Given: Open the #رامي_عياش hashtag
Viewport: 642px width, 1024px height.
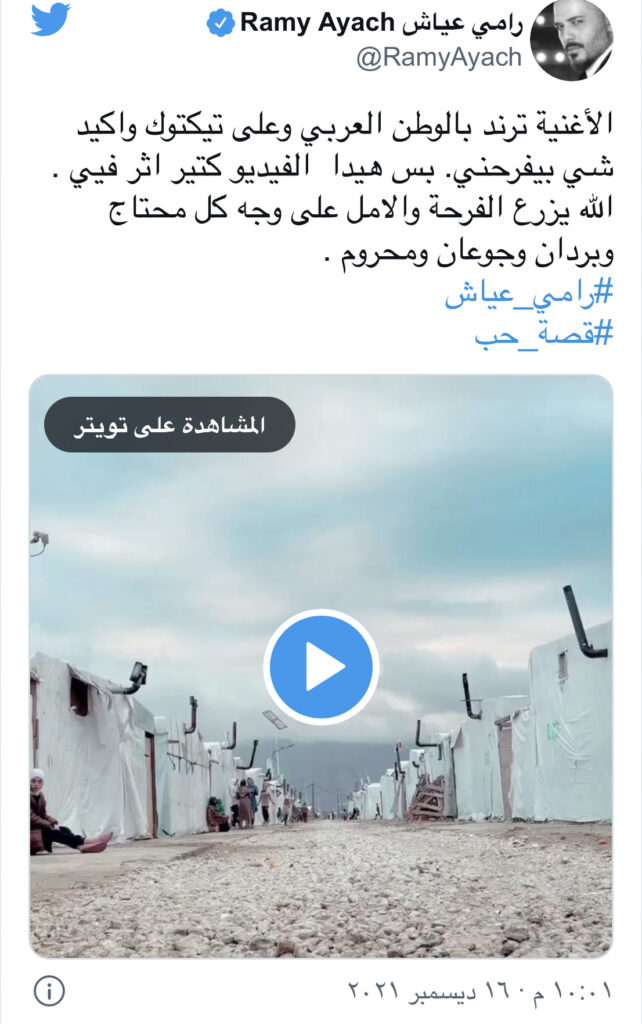Looking at the screenshot, I should pyautogui.click(x=529, y=294).
